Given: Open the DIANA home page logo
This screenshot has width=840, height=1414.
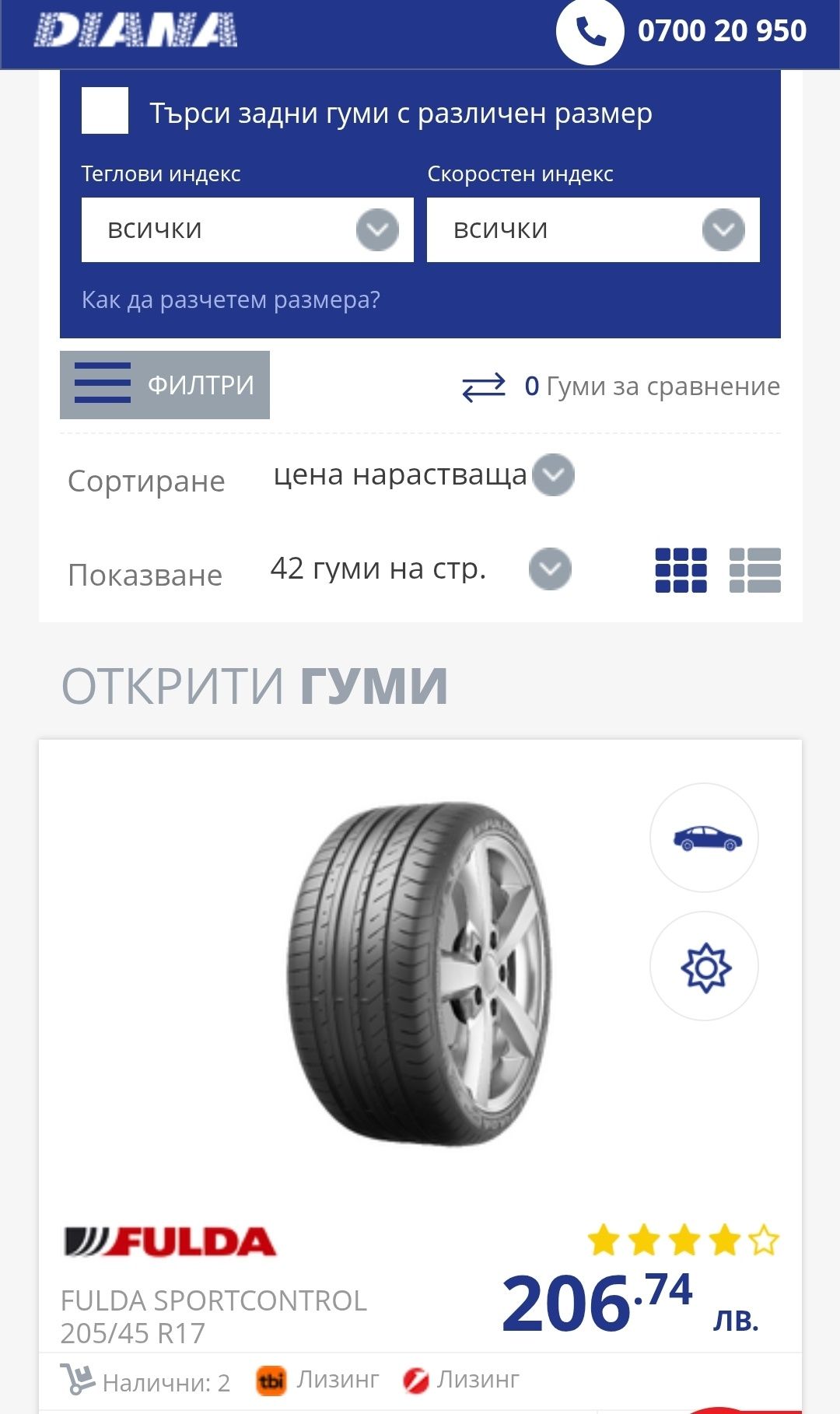Looking at the screenshot, I should click(135, 31).
